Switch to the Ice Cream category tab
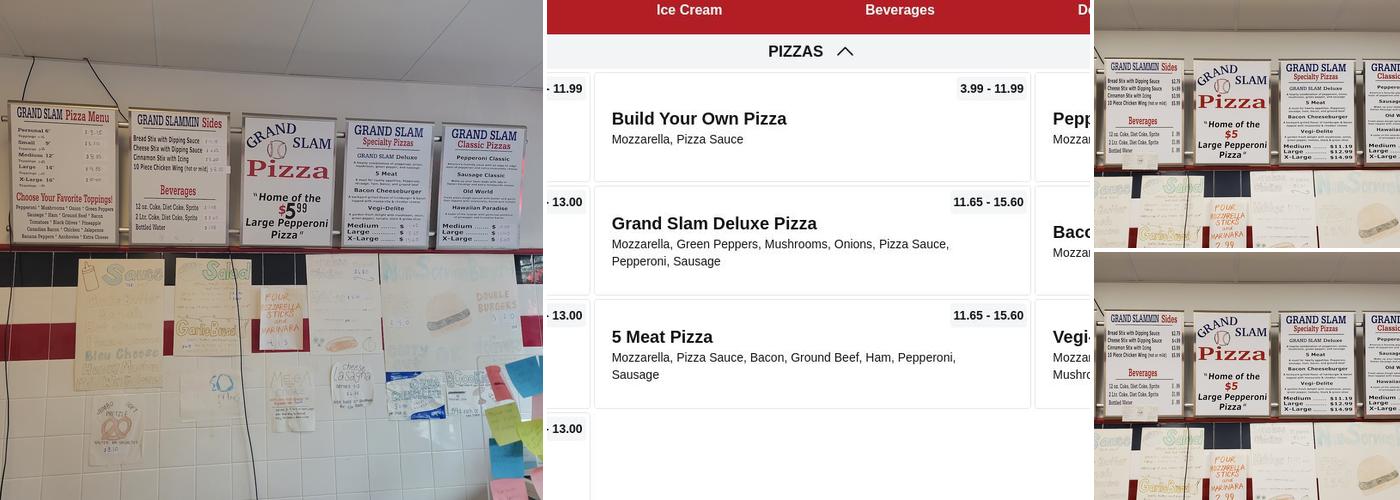 click(689, 10)
